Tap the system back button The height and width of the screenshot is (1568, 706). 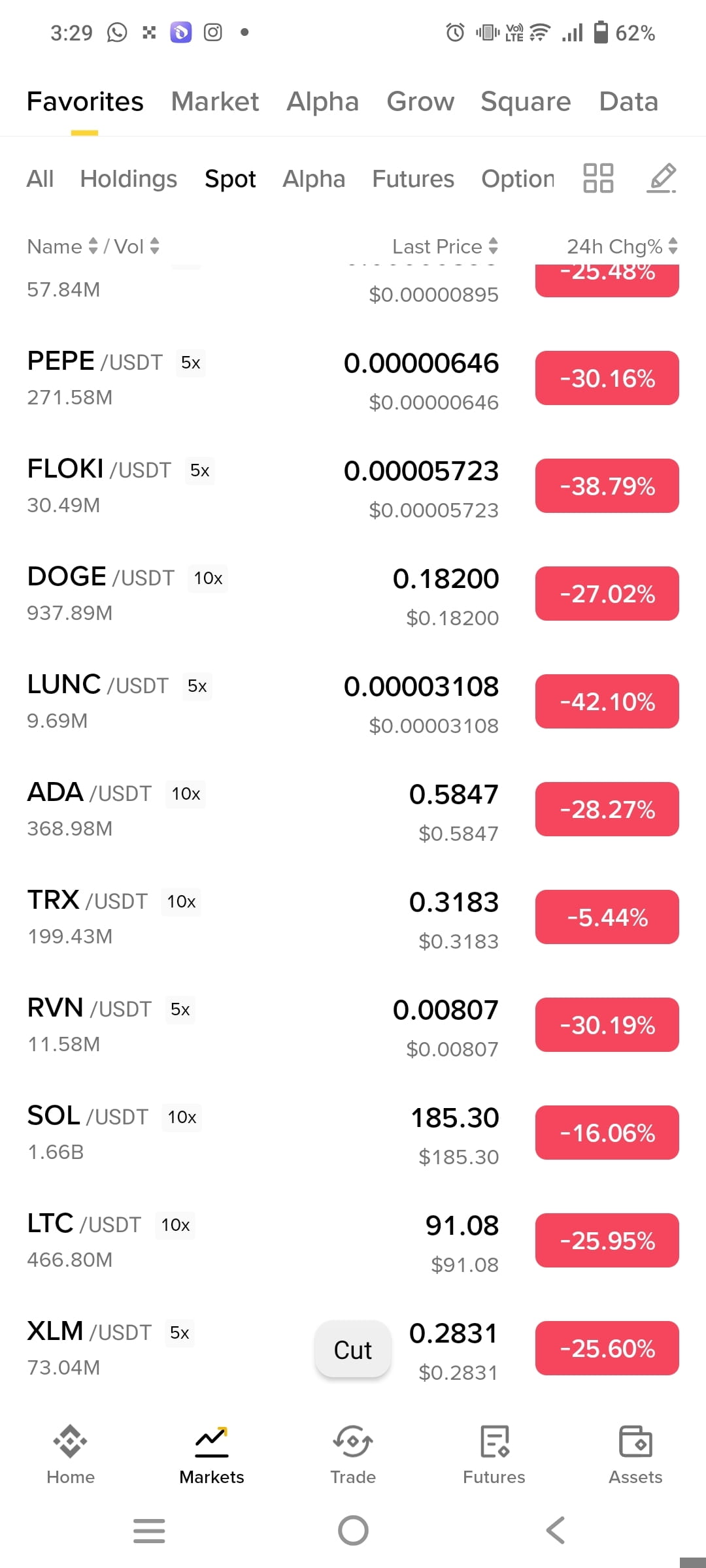point(556,1530)
